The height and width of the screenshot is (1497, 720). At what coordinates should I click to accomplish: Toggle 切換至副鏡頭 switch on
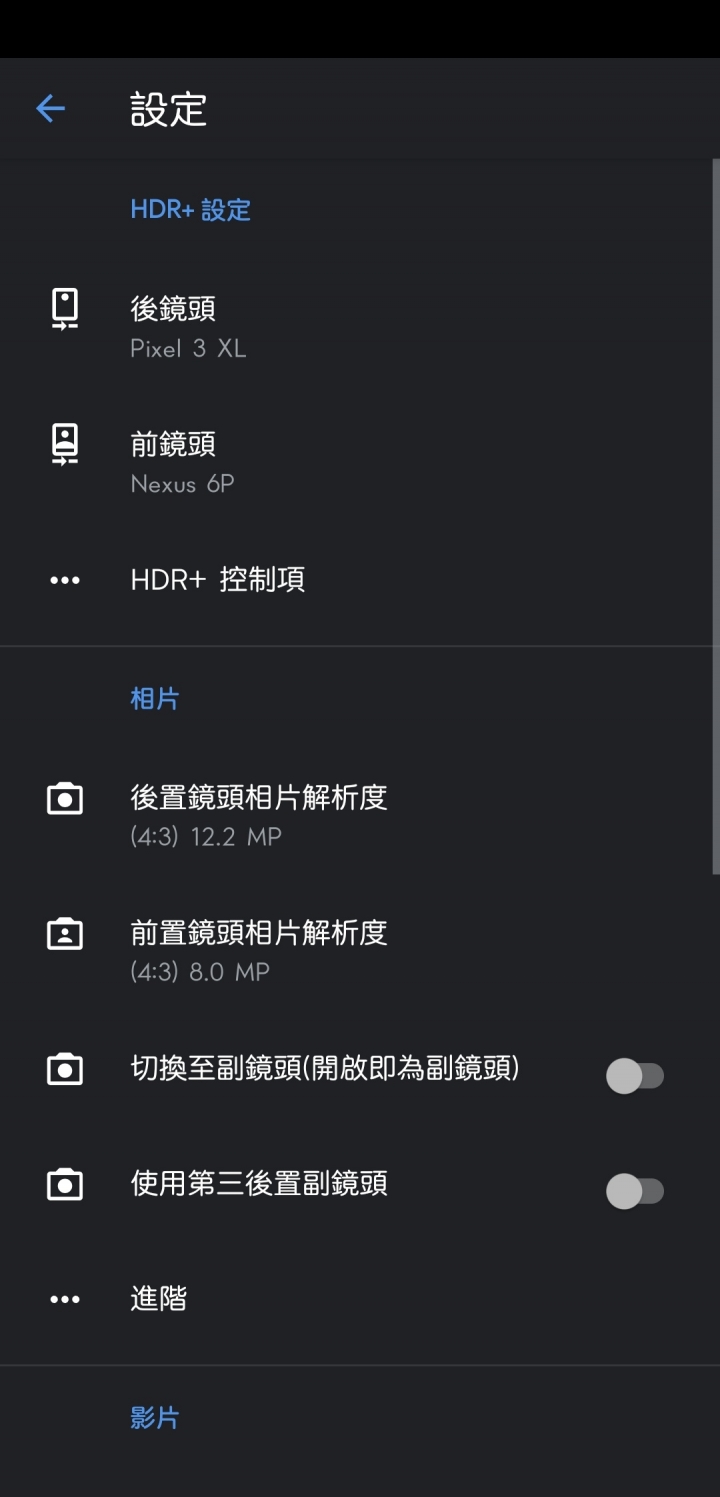point(635,1076)
